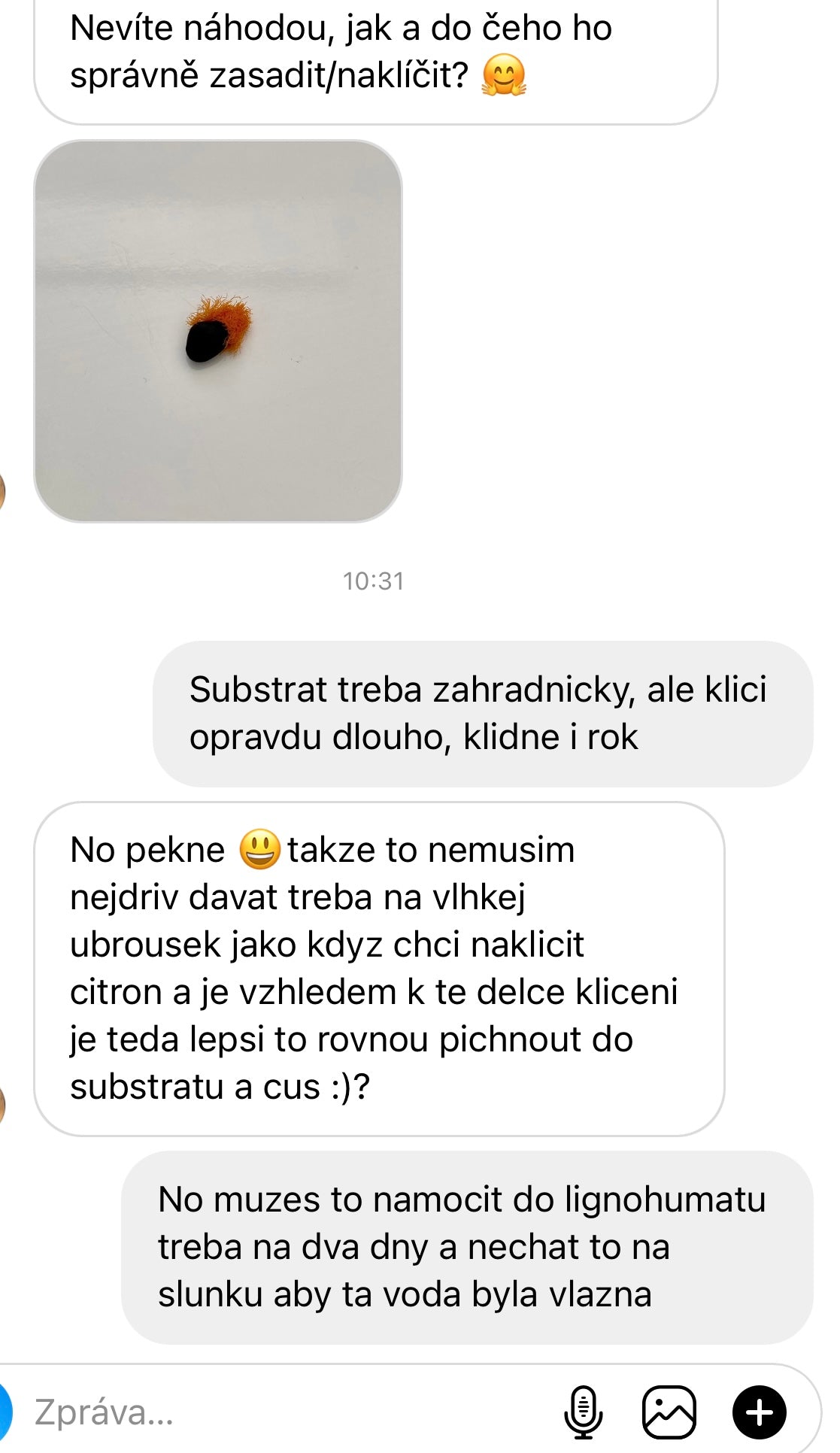Open the photo gallery picker

pos(669,1412)
